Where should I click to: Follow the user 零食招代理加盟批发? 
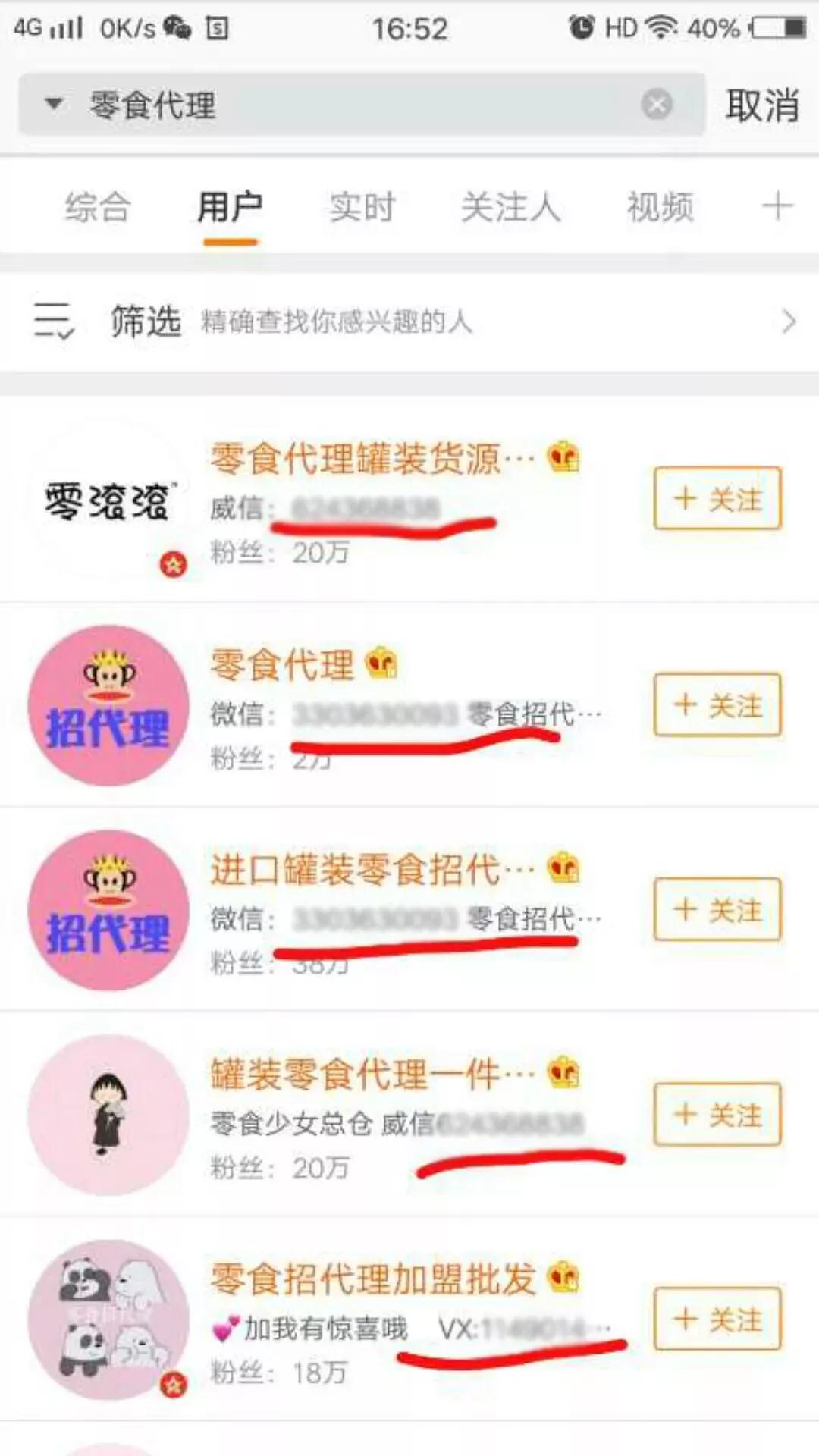coord(717,1319)
